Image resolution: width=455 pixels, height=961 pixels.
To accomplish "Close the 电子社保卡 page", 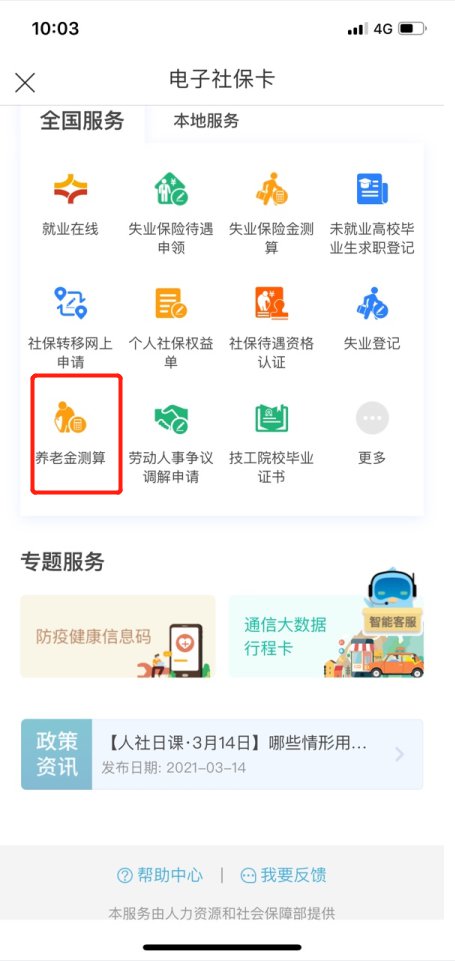I will pos(25,82).
